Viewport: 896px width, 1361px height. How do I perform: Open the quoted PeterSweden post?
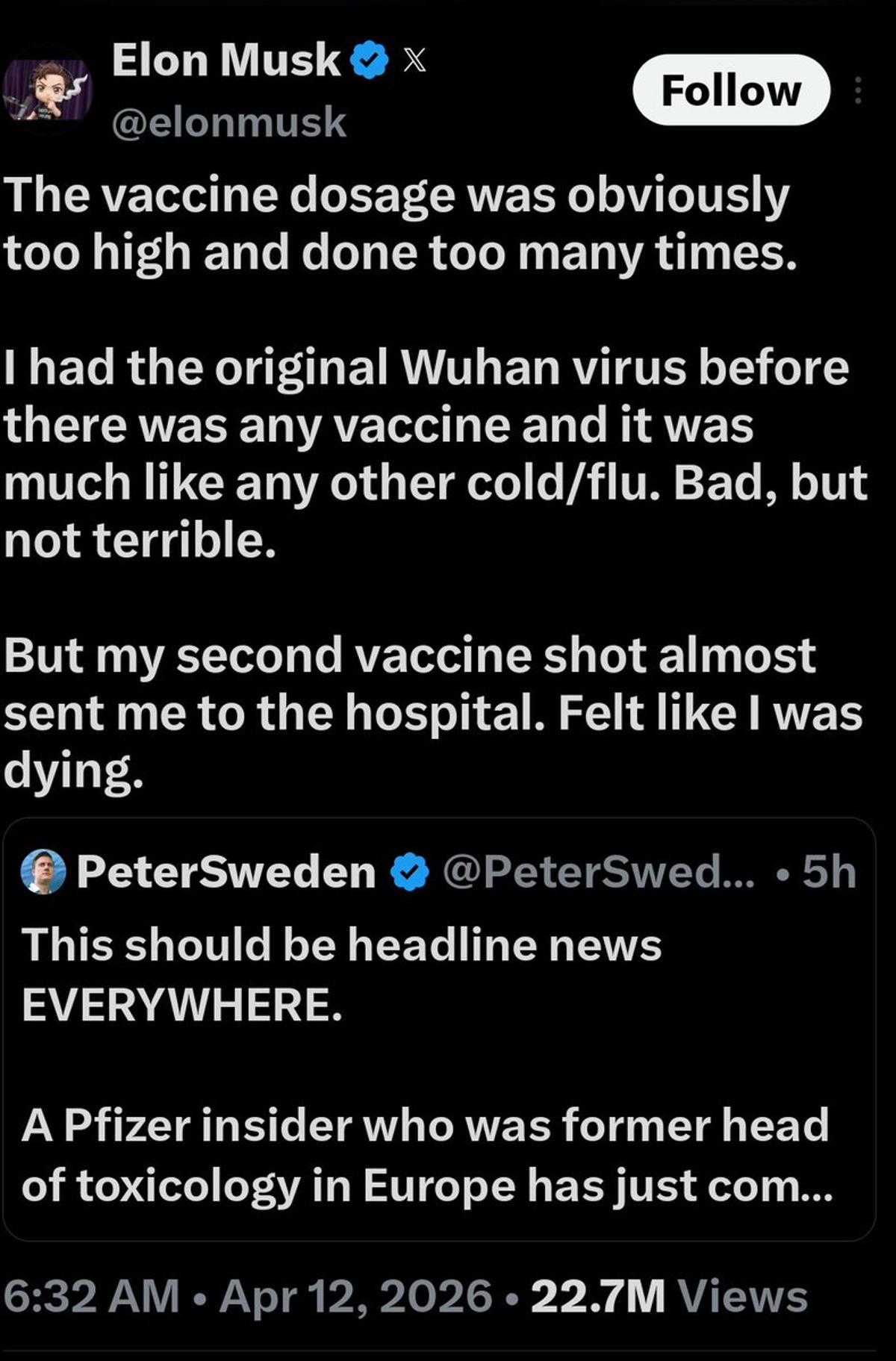pyautogui.click(x=441, y=1030)
